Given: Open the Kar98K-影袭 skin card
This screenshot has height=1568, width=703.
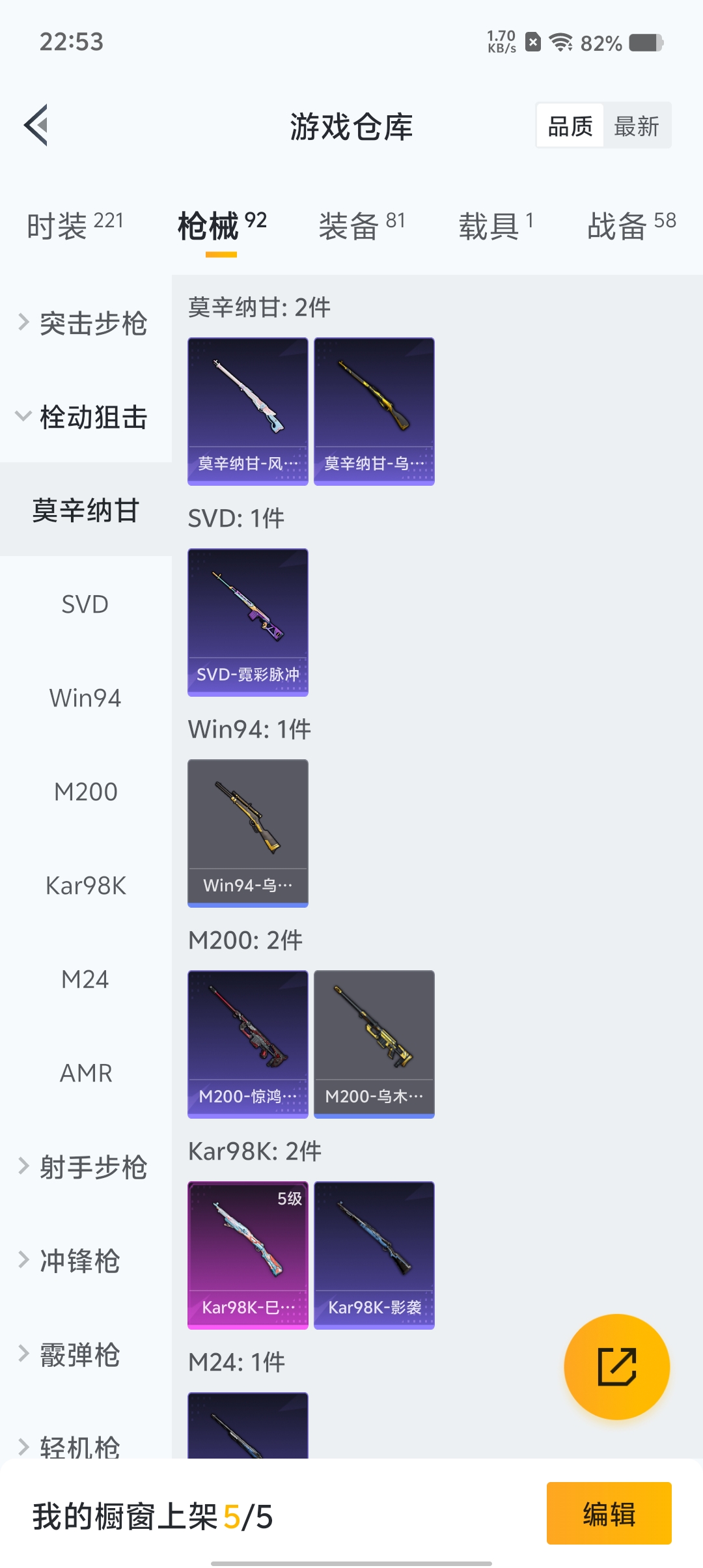Looking at the screenshot, I should coord(374,1255).
